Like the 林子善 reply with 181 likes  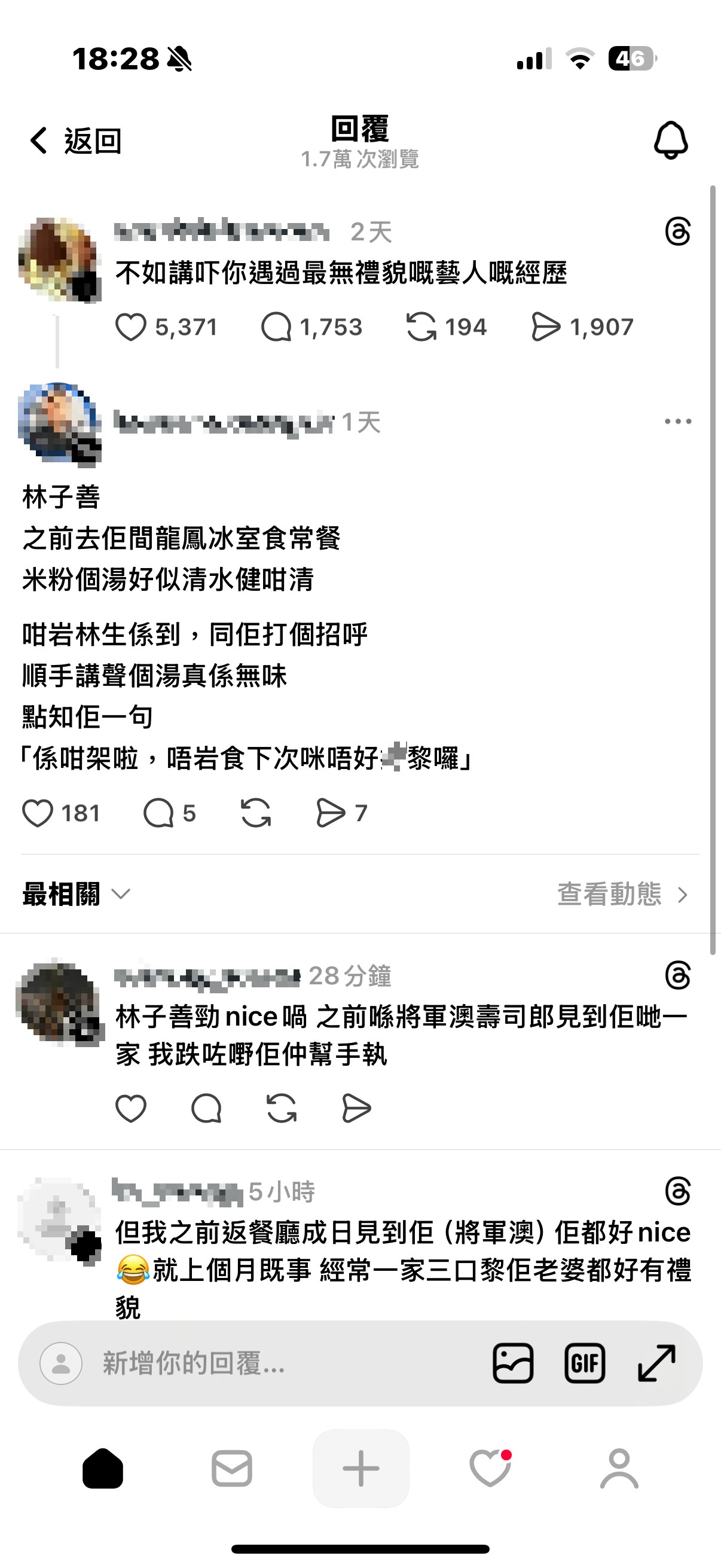coord(38,813)
